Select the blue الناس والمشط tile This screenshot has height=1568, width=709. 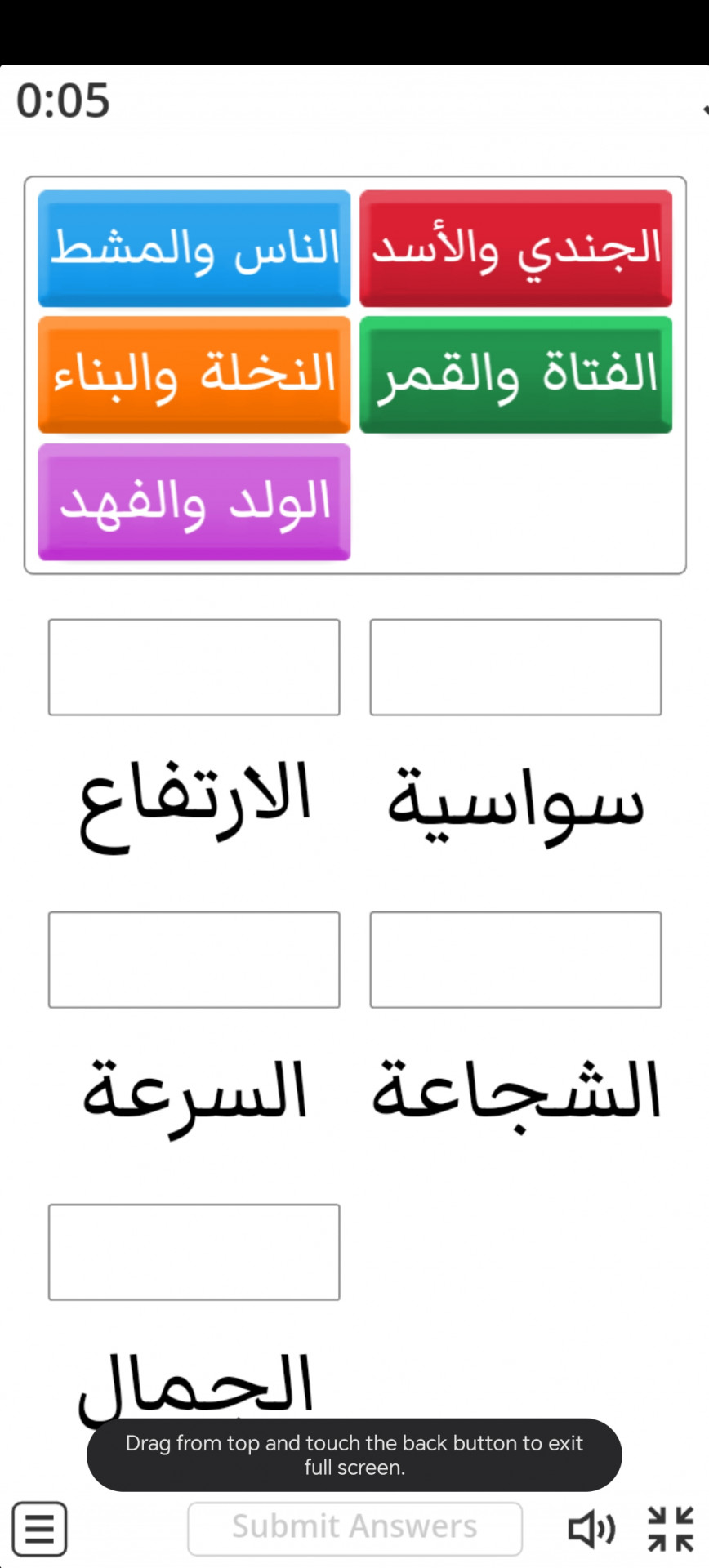coord(194,248)
